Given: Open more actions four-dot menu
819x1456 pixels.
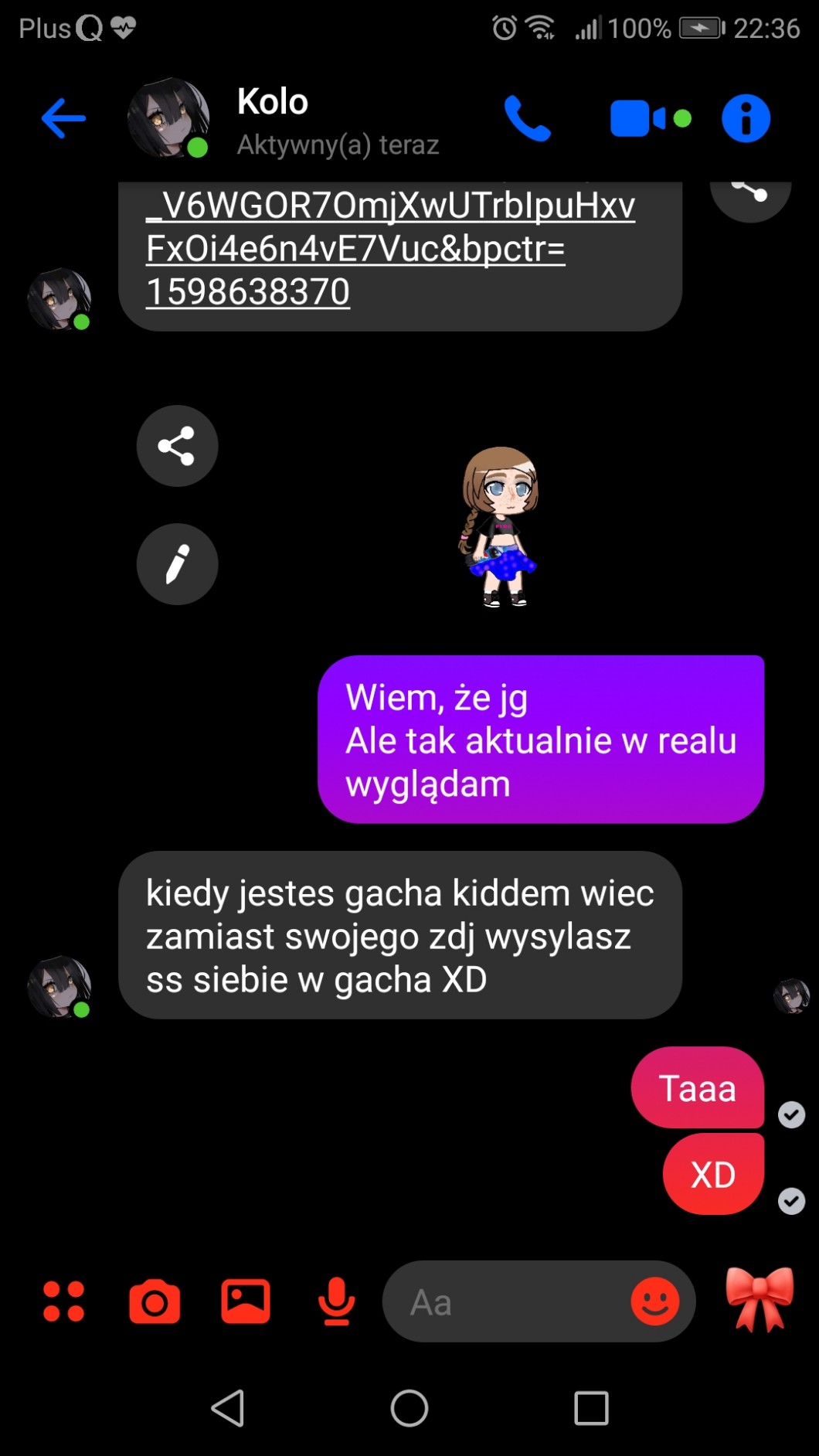Looking at the screenshot, I should tap(63, 1301).
